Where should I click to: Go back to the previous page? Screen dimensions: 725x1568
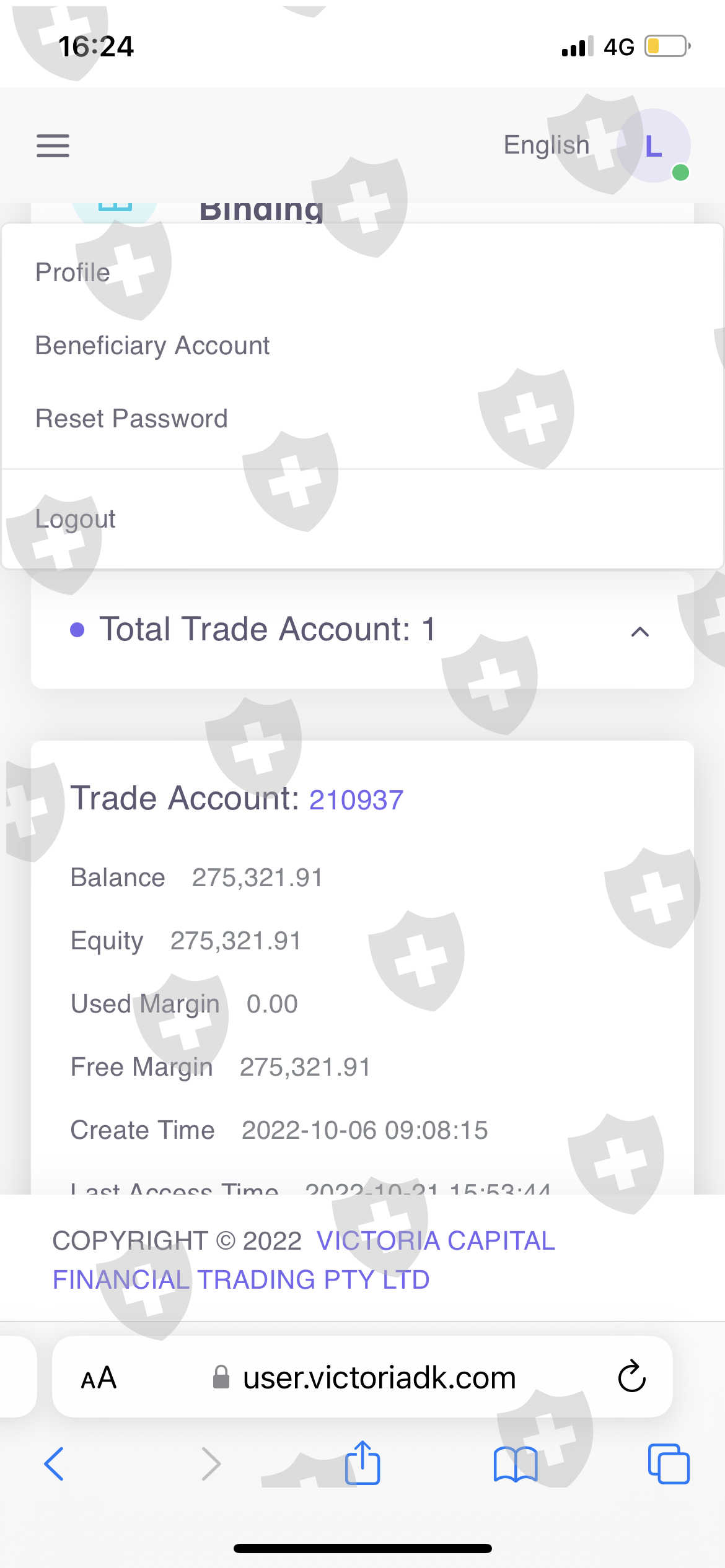(x=54, y=1464)
